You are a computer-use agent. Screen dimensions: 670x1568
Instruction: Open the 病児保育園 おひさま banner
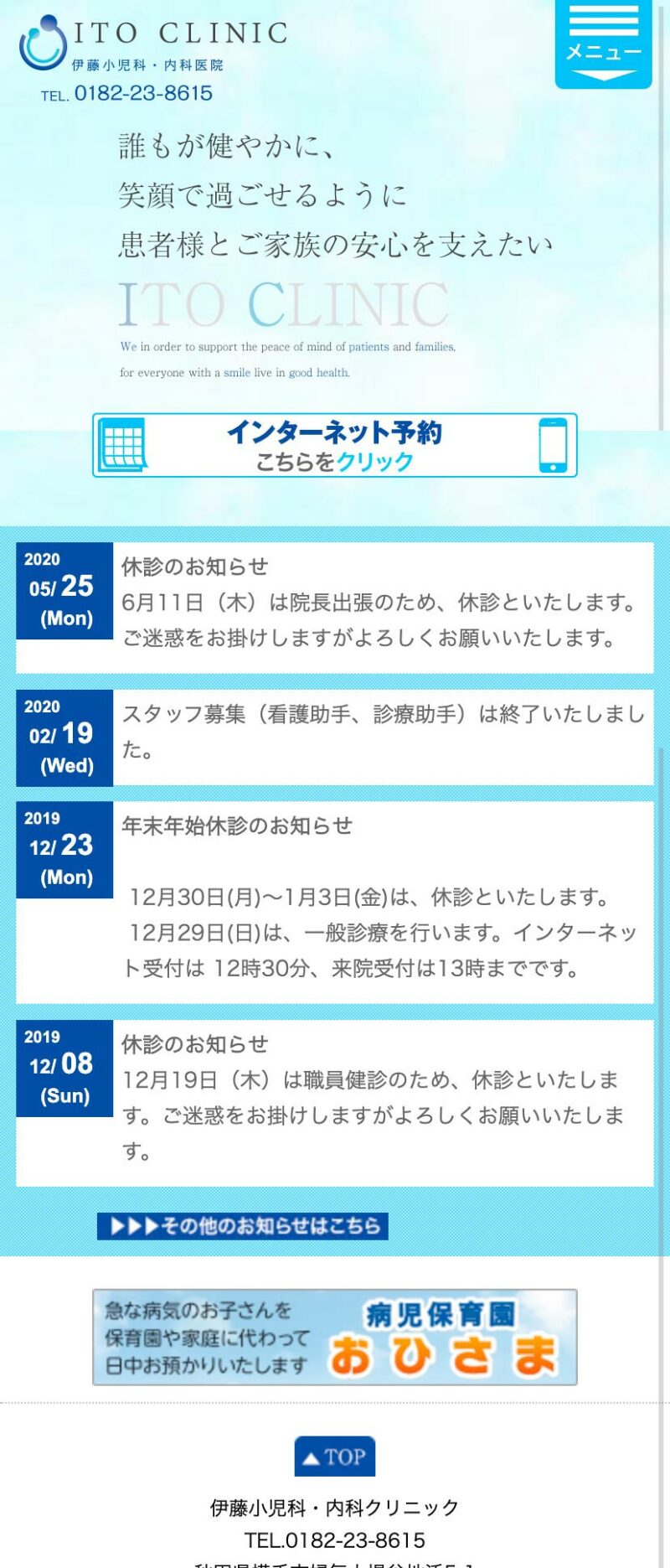(334, 1337)
